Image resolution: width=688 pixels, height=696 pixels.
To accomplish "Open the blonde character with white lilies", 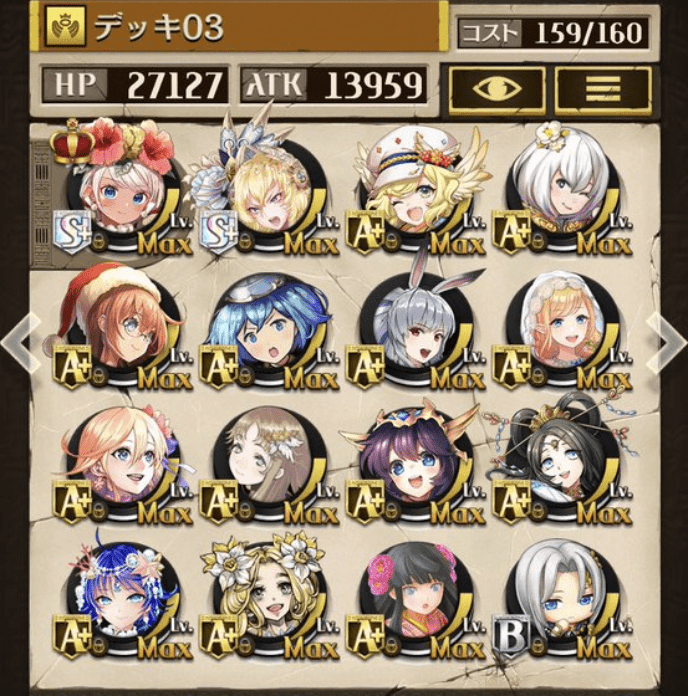I will pos(264,600).
